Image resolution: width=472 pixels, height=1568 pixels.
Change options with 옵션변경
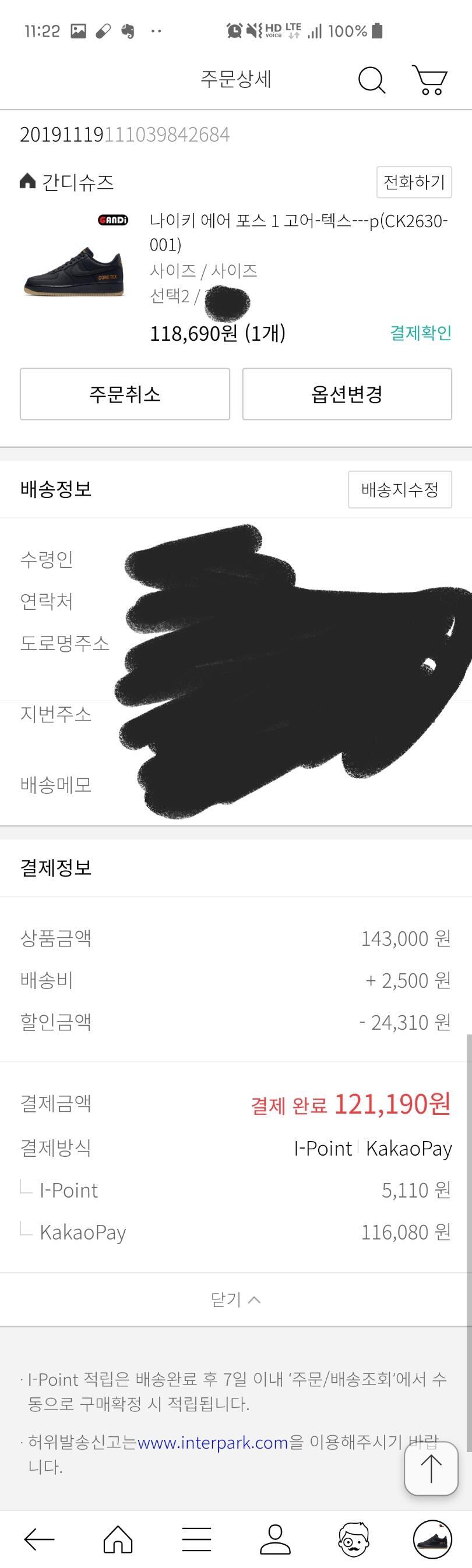[x=347, y=394]
